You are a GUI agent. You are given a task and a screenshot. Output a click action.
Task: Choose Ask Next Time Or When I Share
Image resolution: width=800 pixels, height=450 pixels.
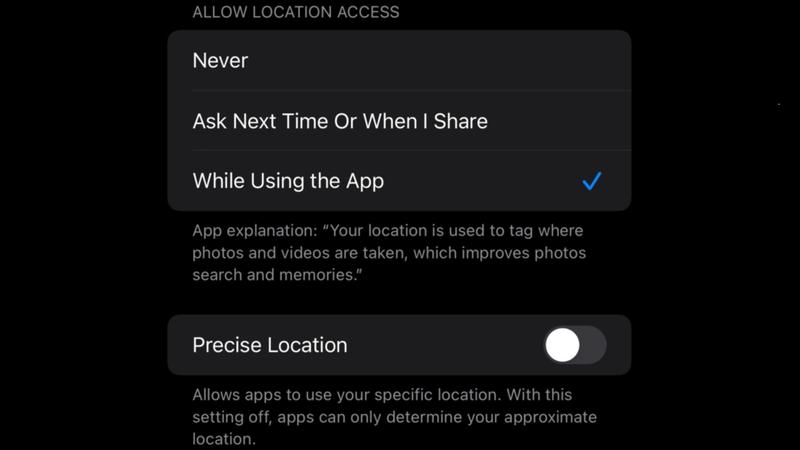398,121
